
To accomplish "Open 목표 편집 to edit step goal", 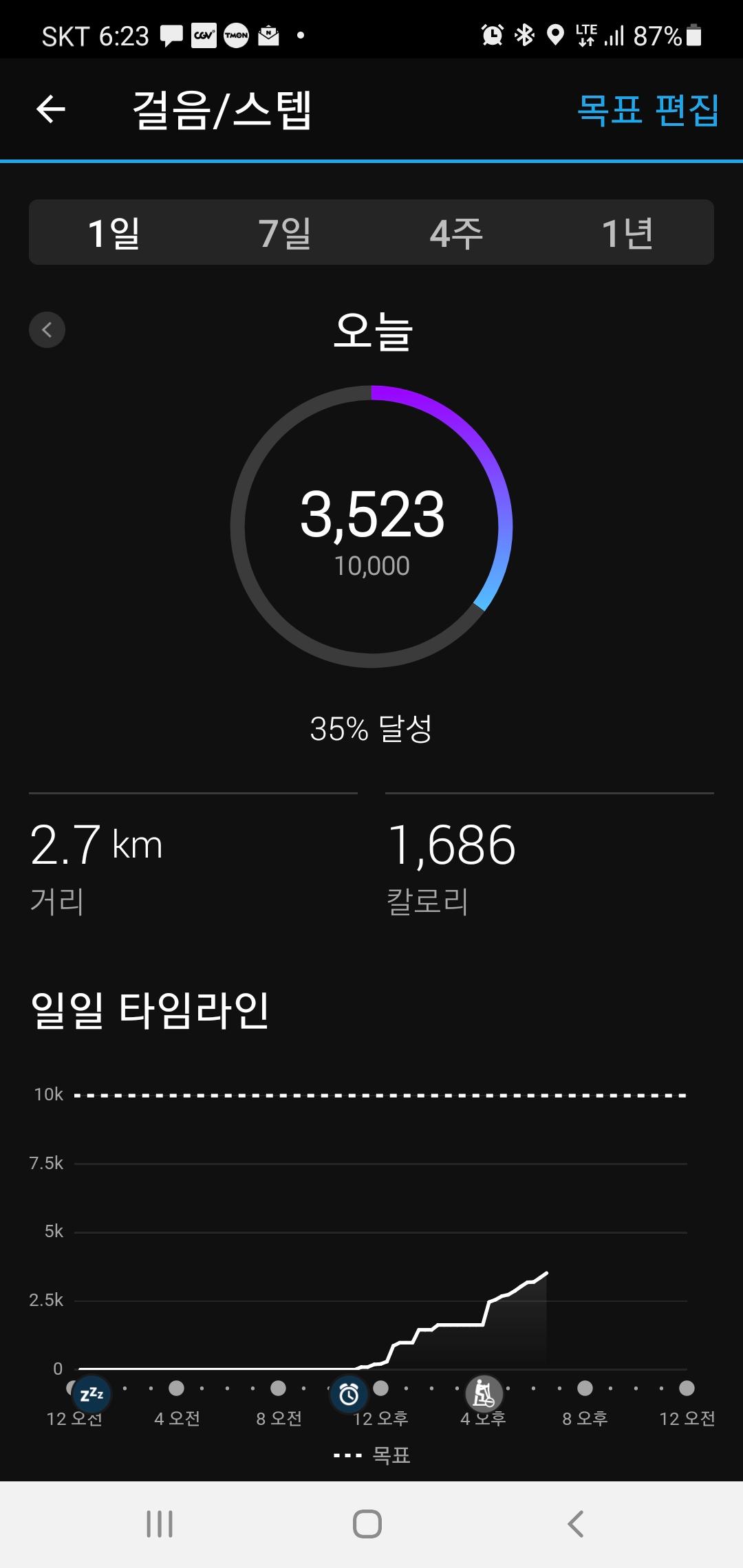I will (x=647, y=109).
